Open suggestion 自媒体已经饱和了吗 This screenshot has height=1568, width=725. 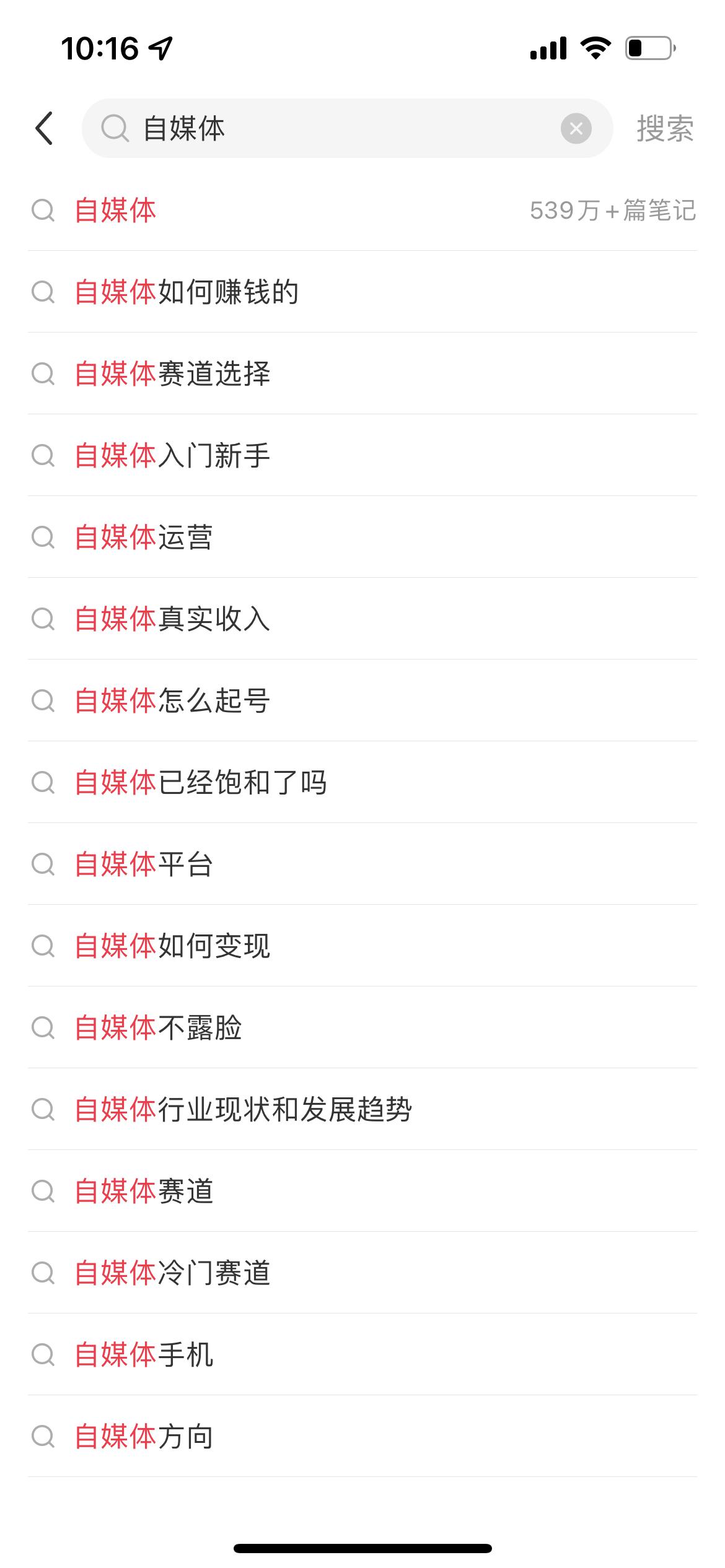(x=201, y=783)
